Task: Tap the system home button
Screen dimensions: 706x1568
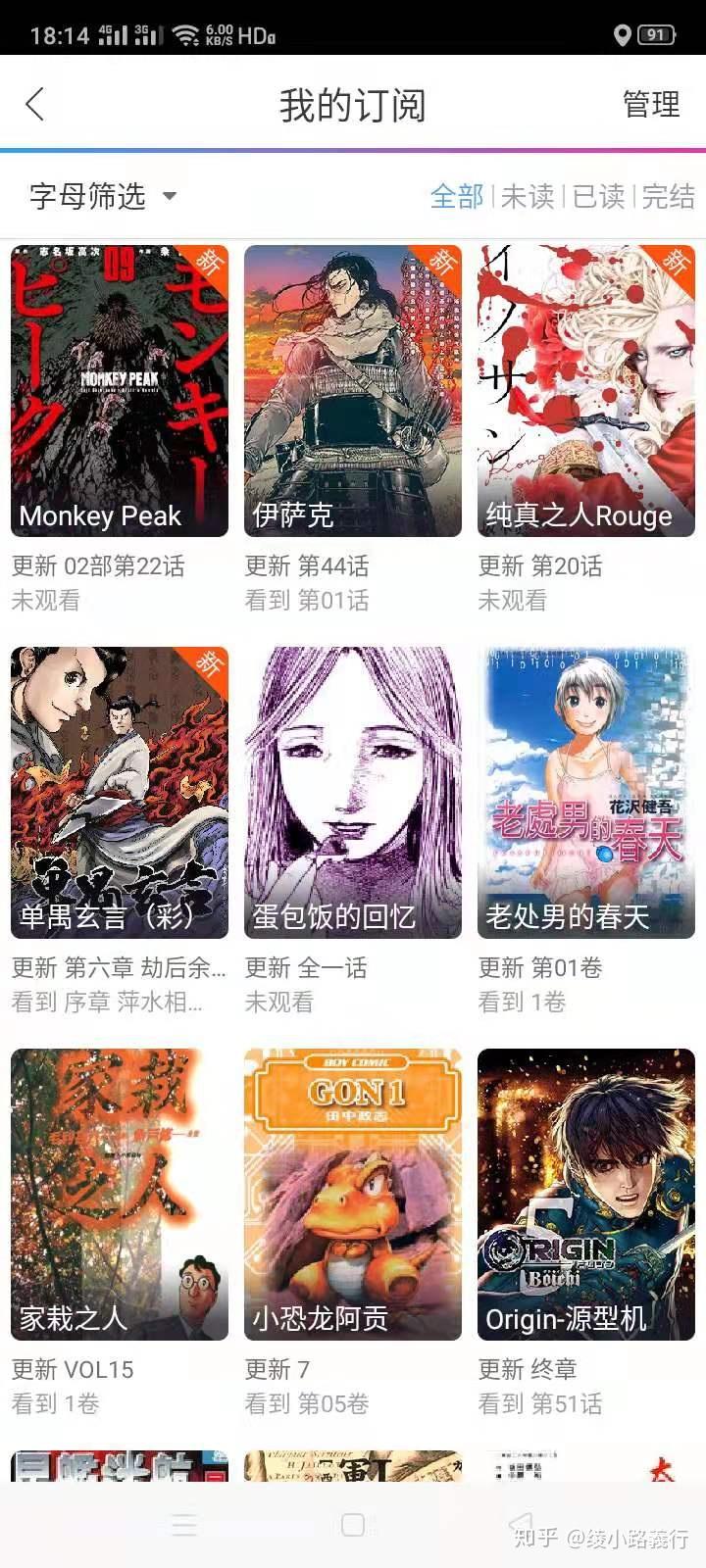Action: coord(353,1525)
